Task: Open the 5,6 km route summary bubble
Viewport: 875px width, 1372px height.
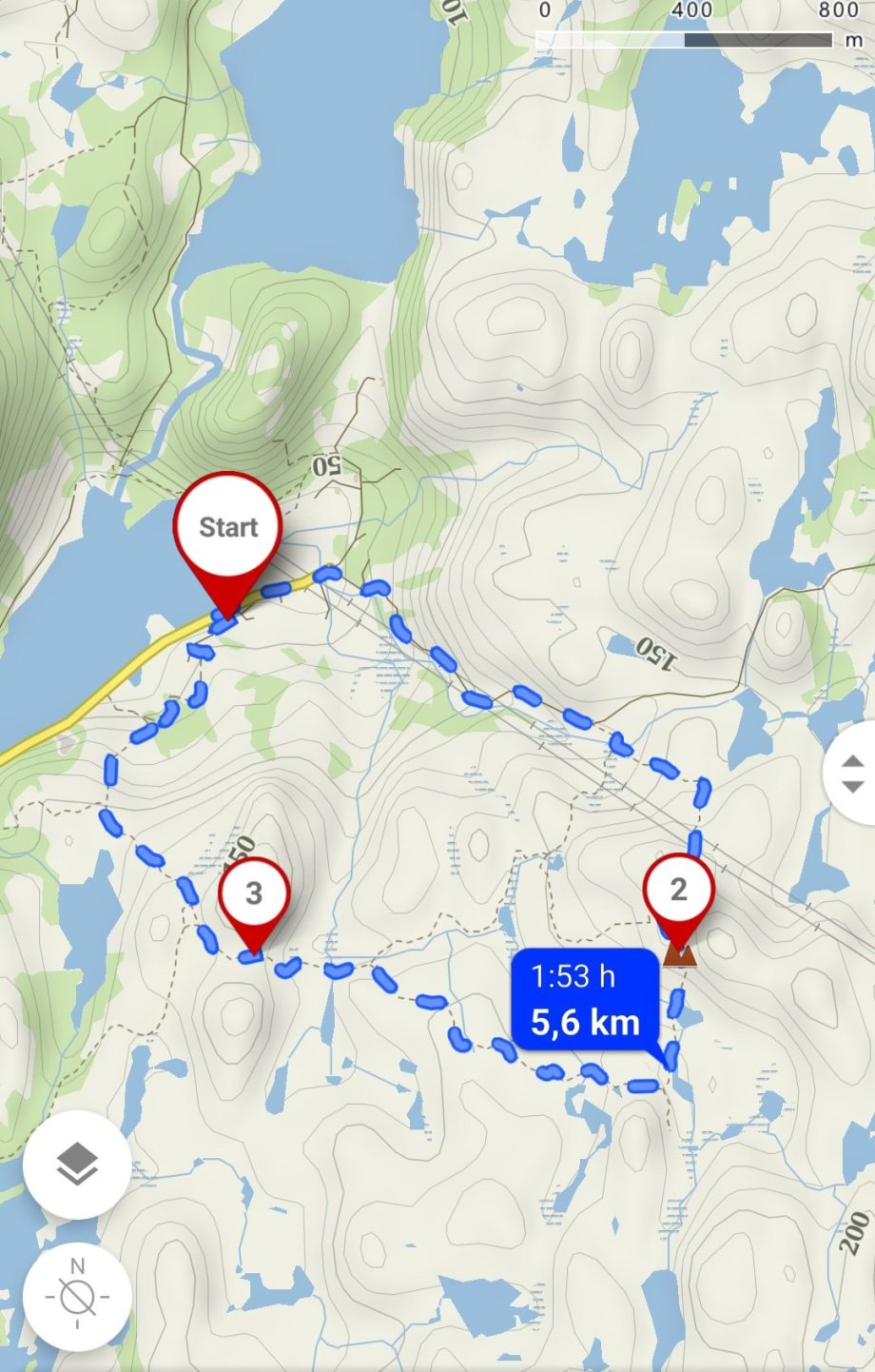Action: coord(585,999)
